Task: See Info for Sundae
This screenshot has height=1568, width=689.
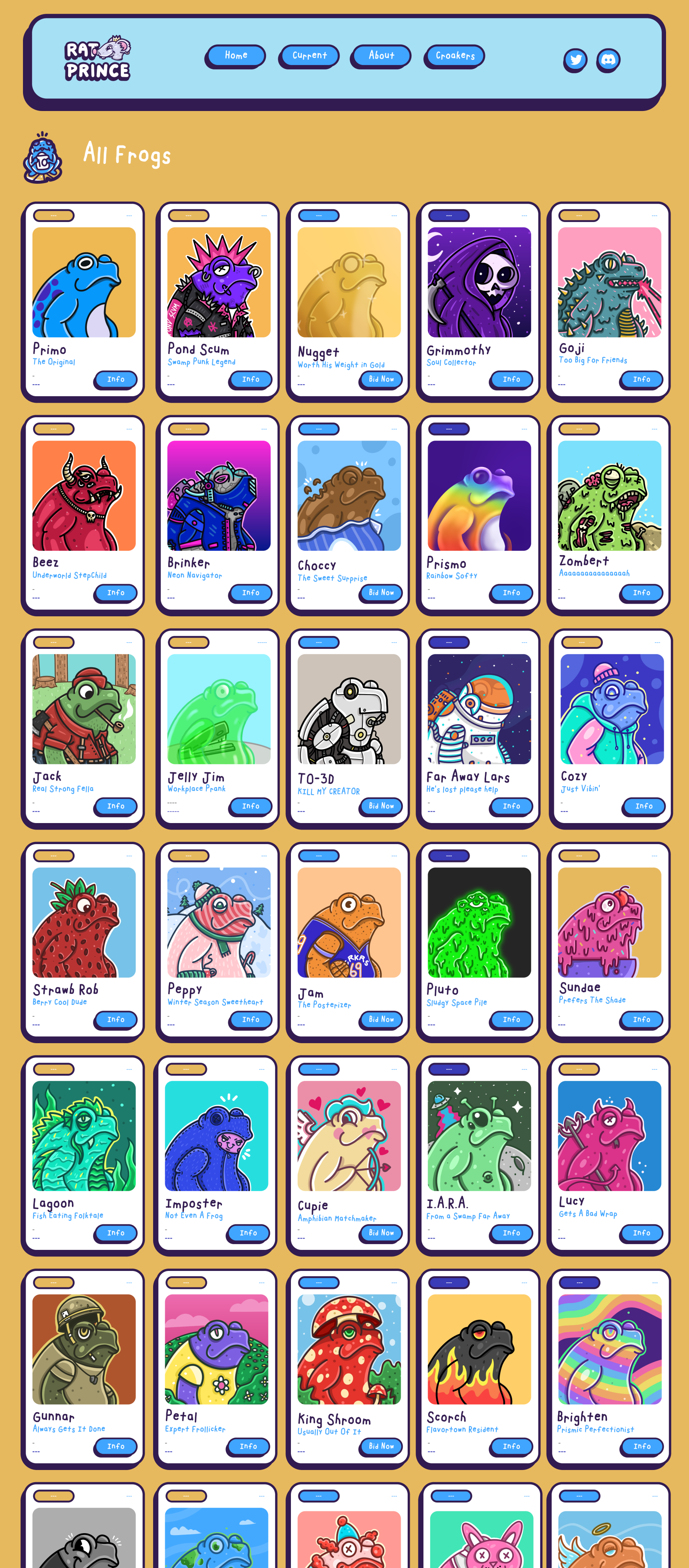Action: pyautogui.click(x=642, y=1019)
